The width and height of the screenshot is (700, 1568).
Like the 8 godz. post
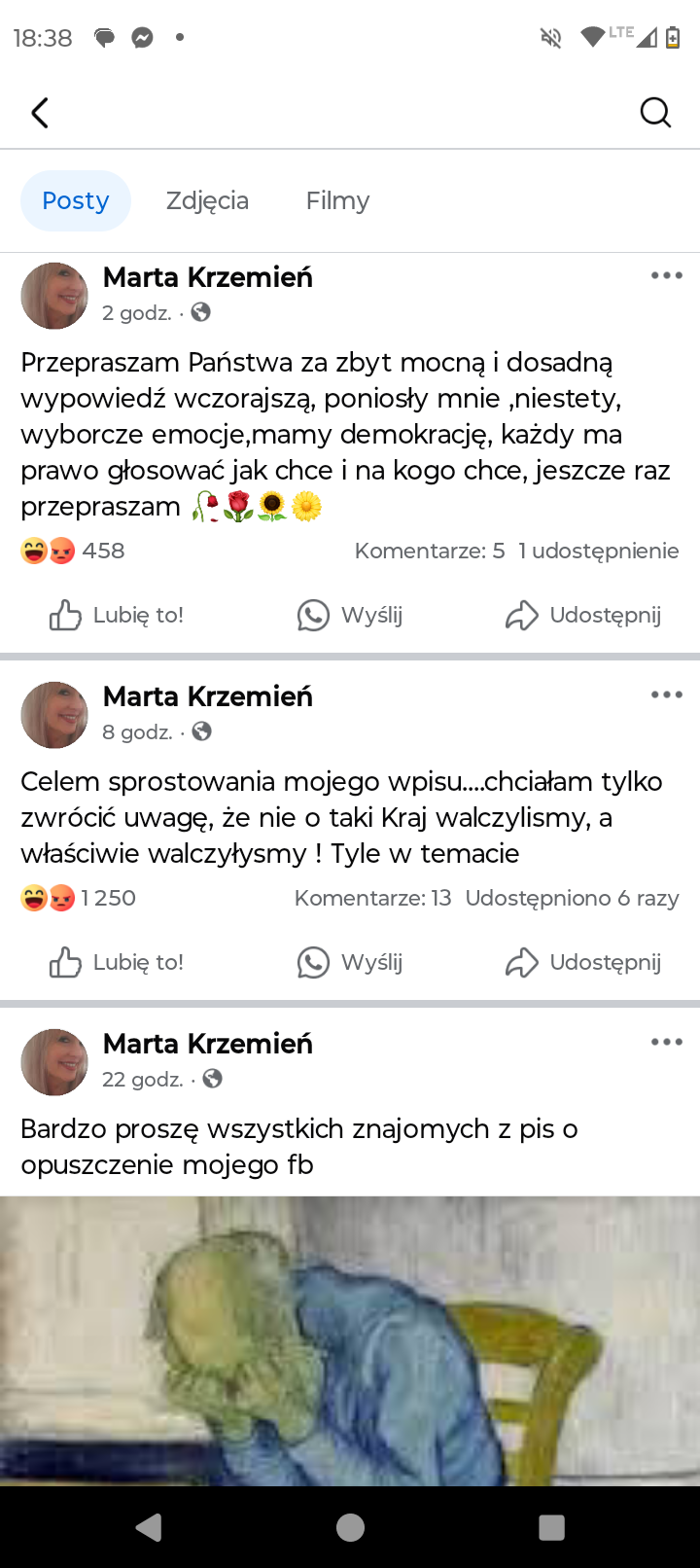pos(117,962)
